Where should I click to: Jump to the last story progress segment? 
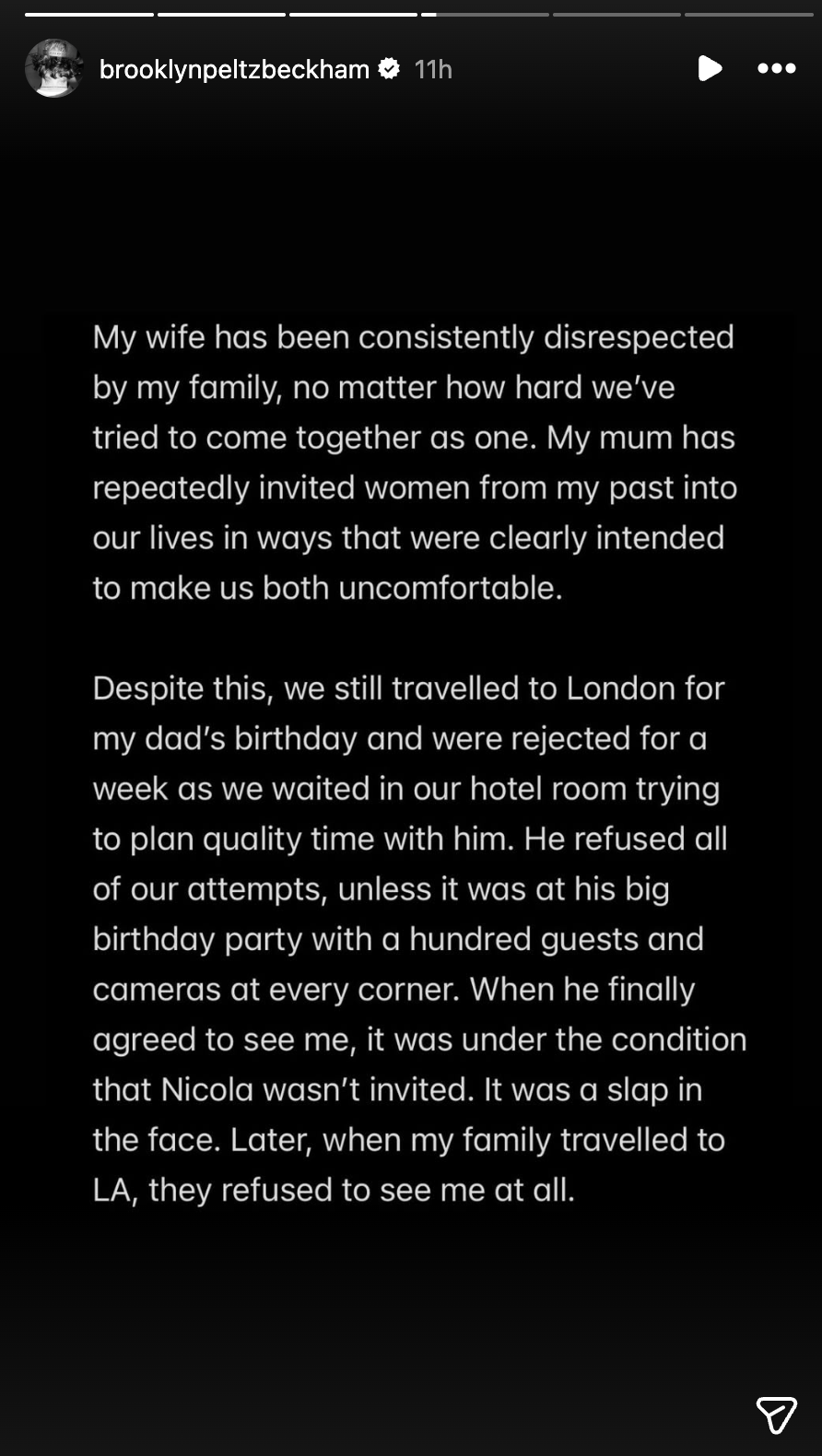tap(746, 14)
